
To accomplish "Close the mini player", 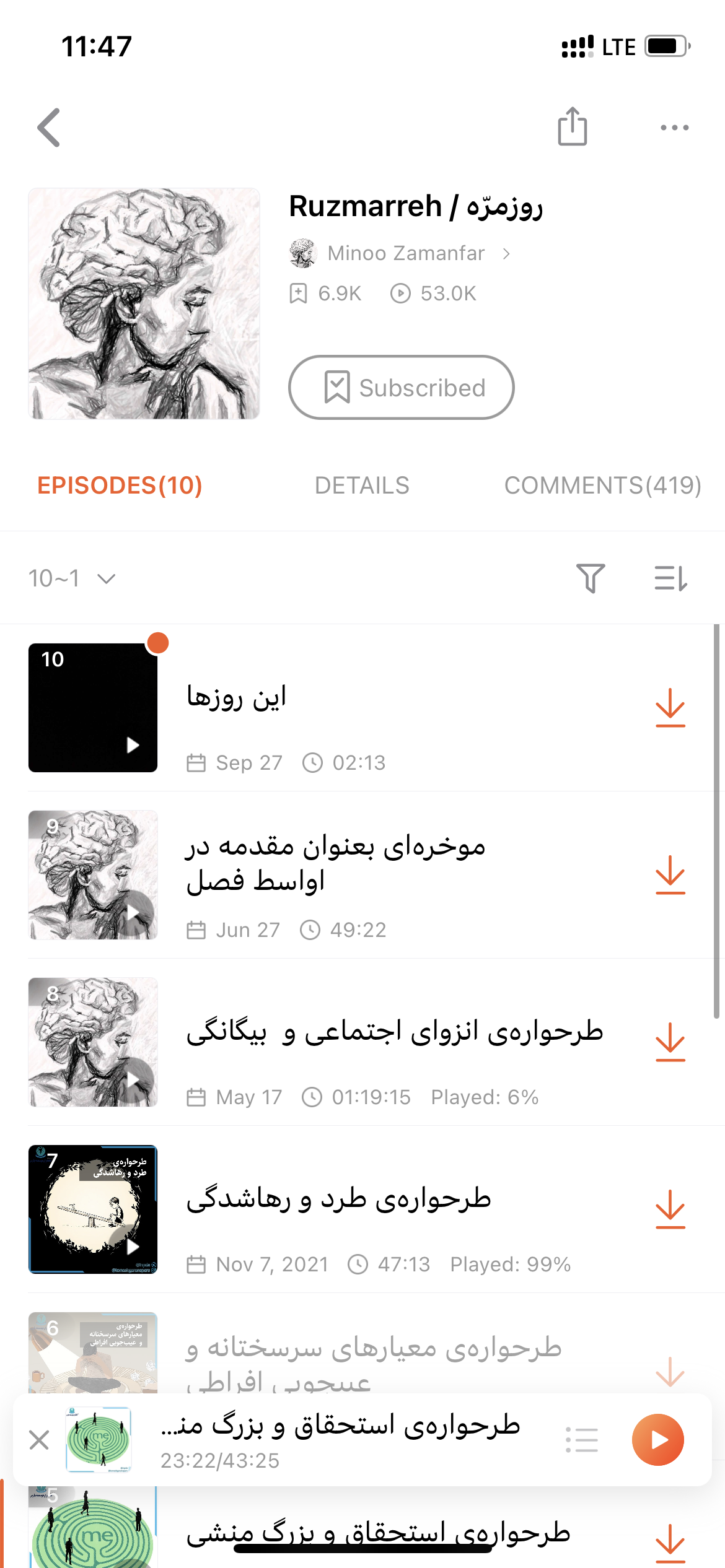I will (39, 1440).
